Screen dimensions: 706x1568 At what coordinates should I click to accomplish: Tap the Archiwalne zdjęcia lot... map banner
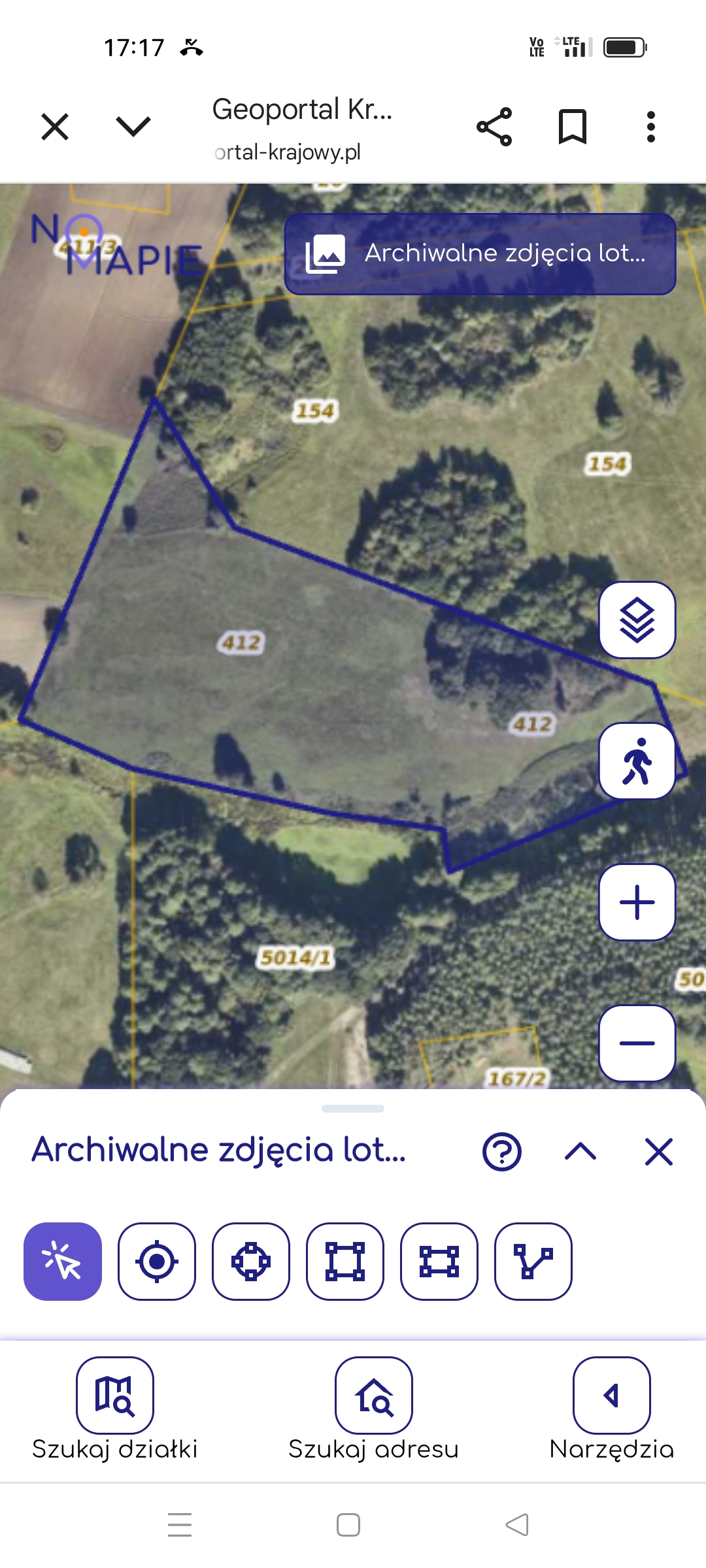pyautogui.click(x=480, y=253)
